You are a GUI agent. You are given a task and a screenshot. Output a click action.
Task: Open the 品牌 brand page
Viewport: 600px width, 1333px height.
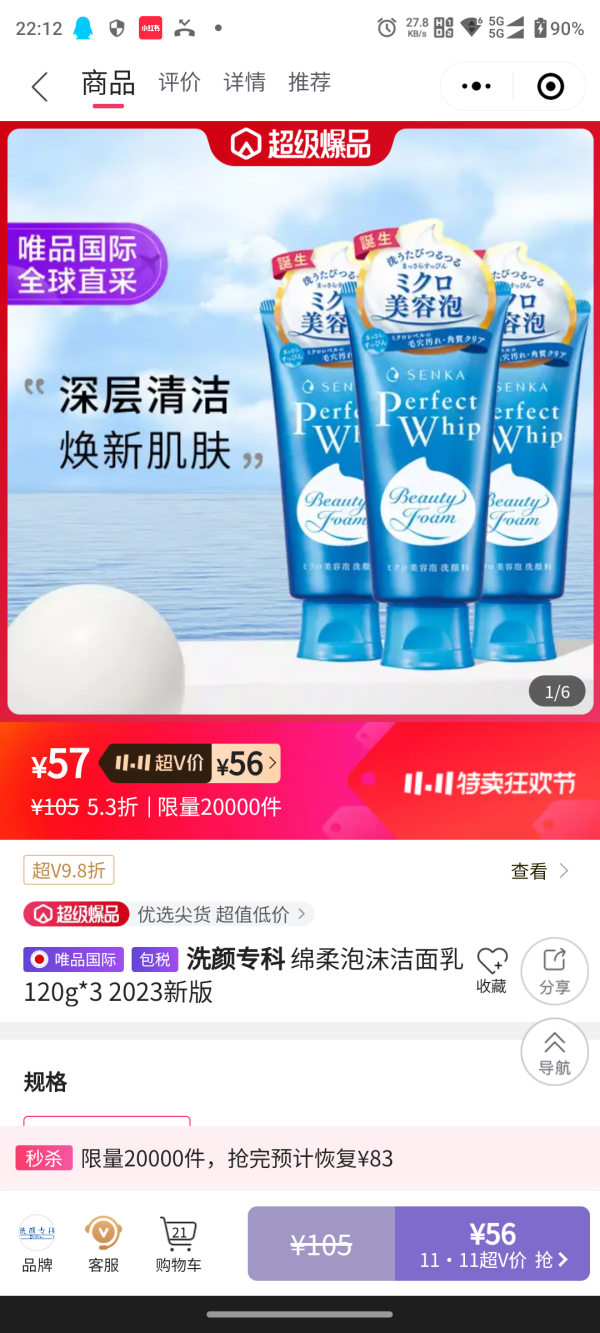tap(37, 1244)
